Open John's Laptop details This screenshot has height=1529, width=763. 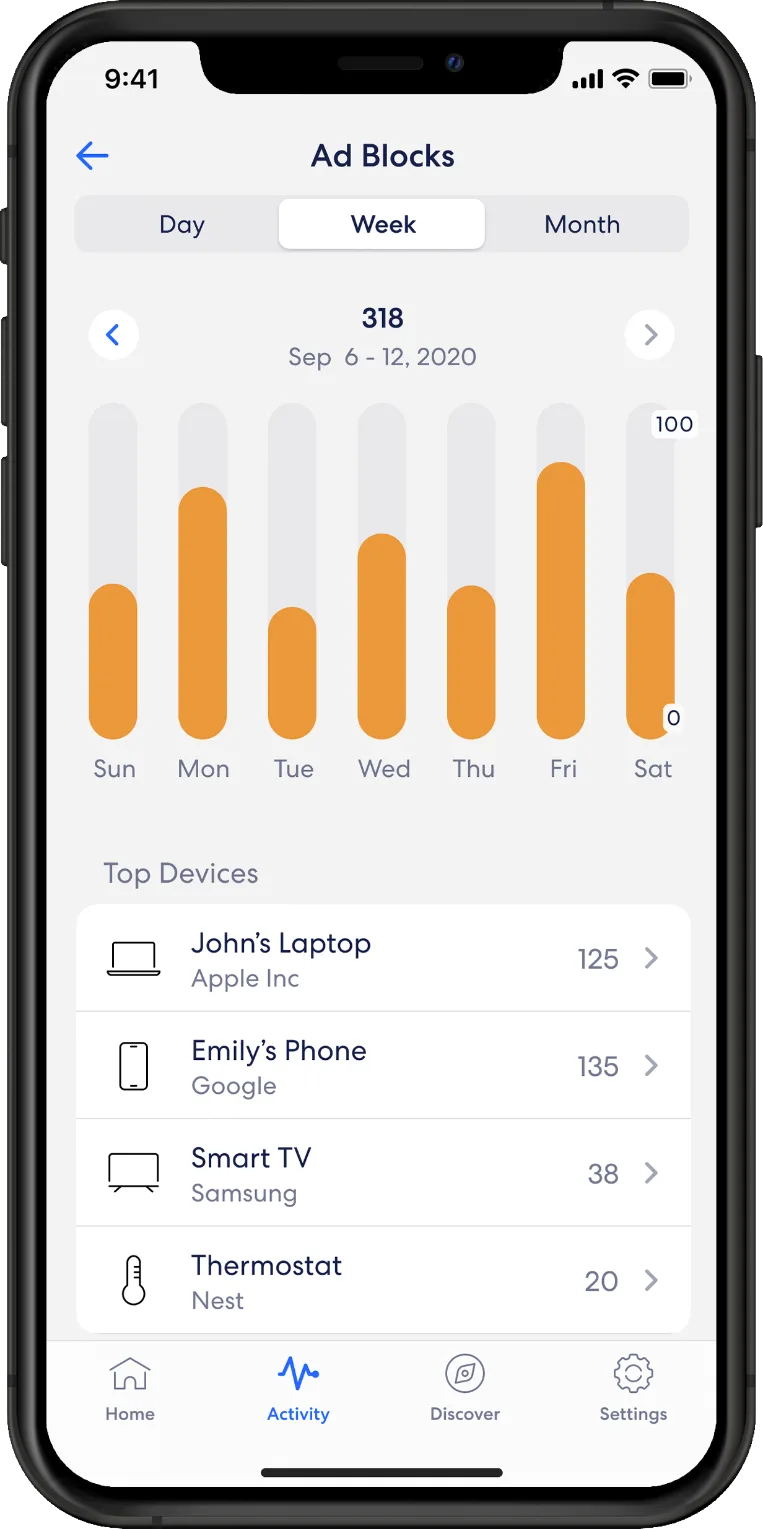(383, 958)
